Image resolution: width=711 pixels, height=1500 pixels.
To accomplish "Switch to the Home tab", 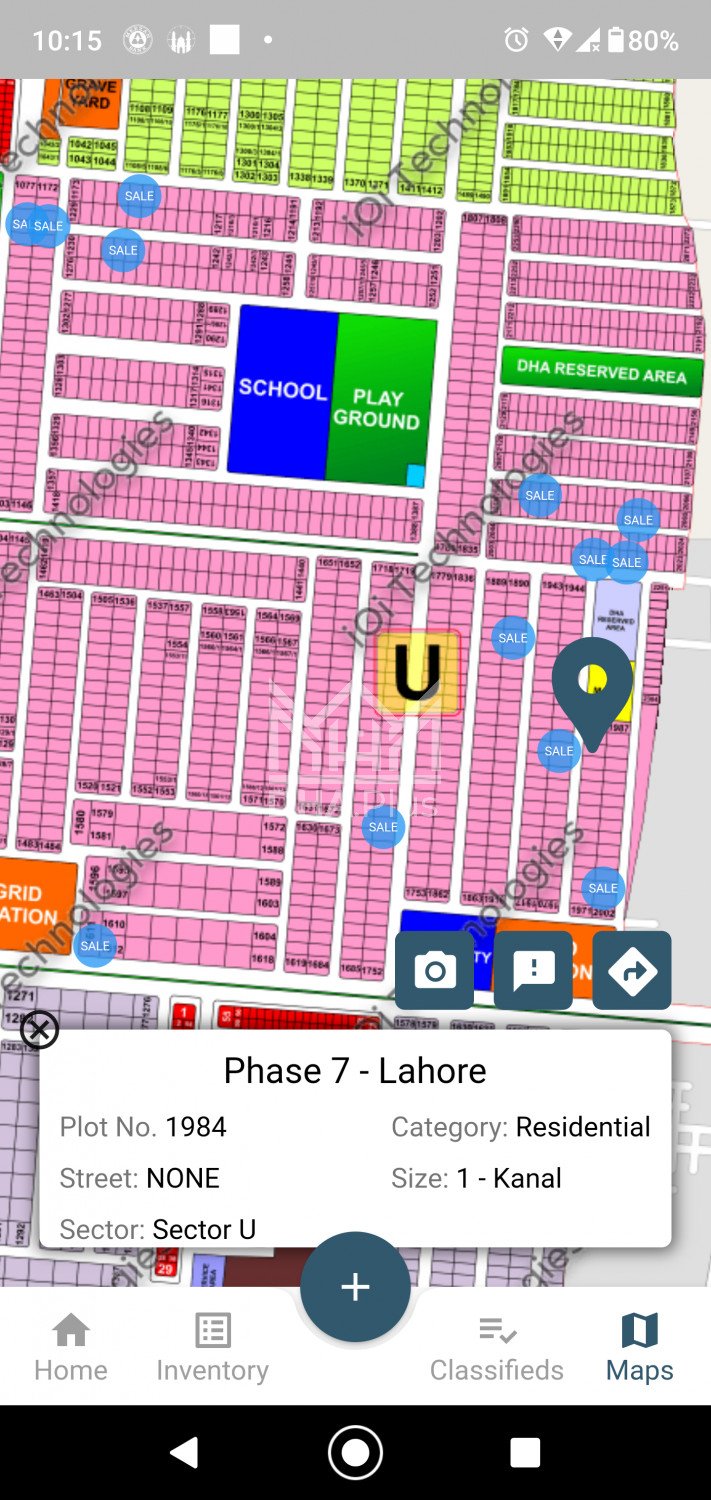I will 71,1347.
